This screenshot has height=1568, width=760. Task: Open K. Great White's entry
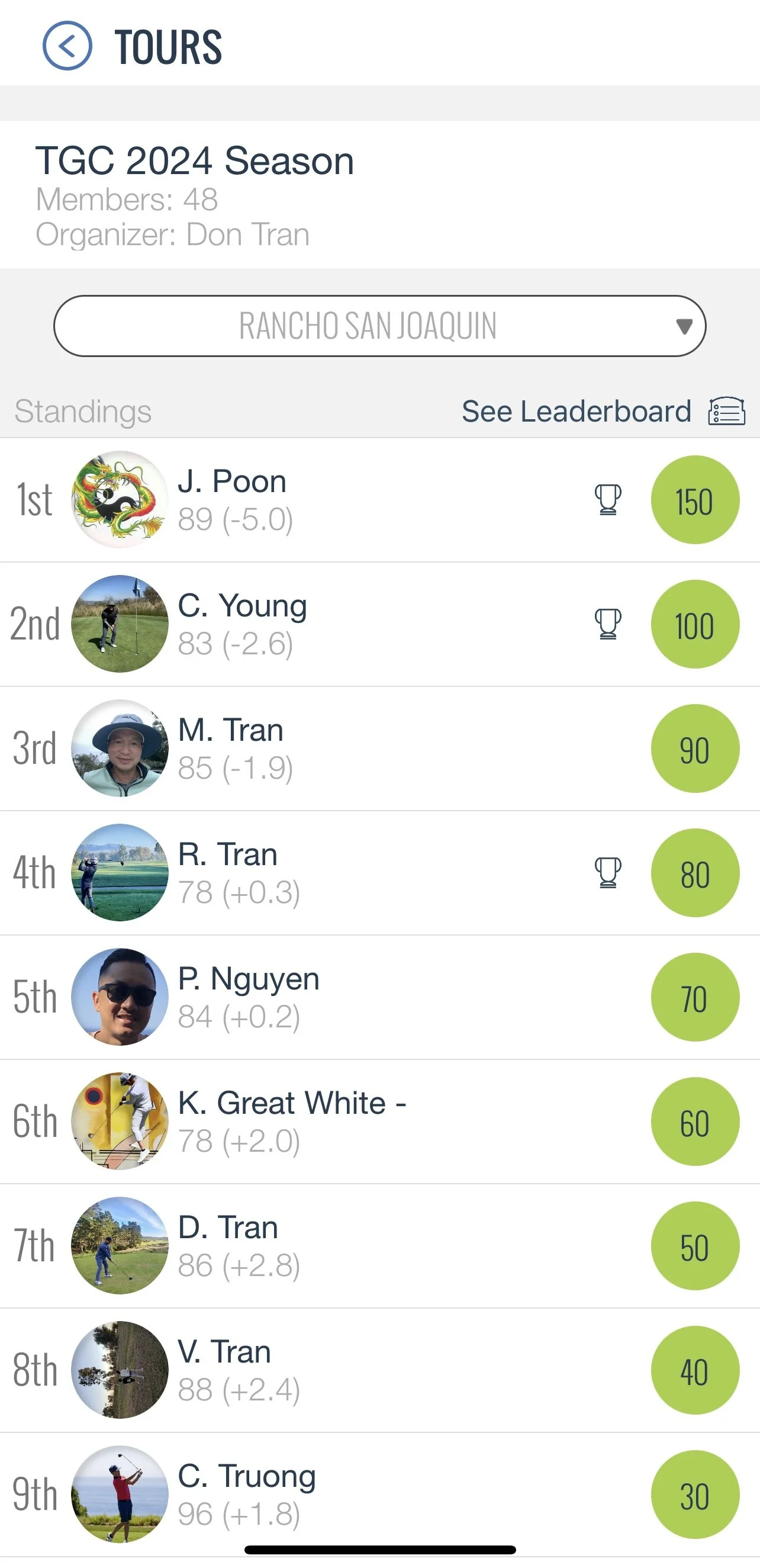pos(379,1121)
